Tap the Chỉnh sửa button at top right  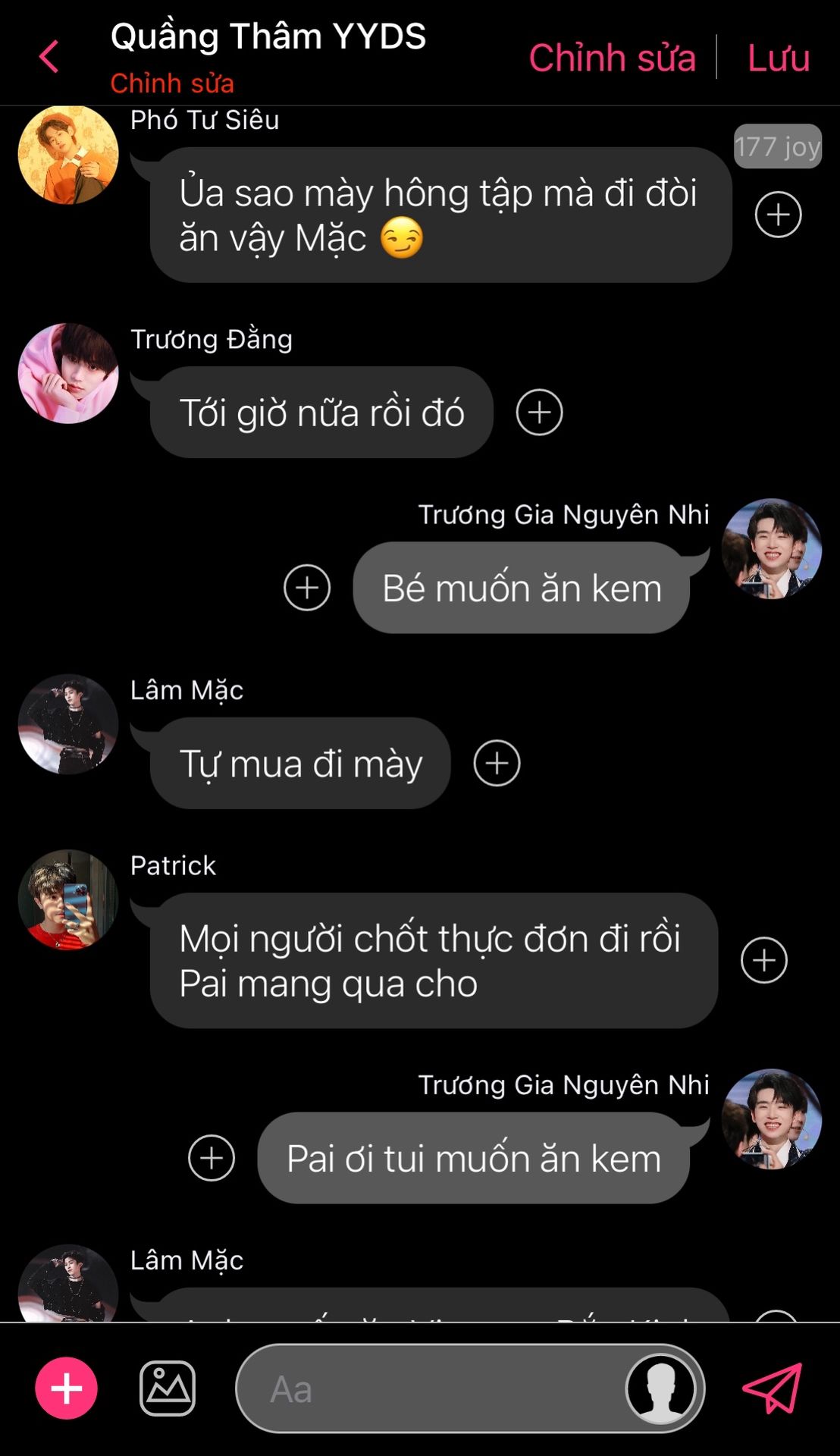[612, 58]
